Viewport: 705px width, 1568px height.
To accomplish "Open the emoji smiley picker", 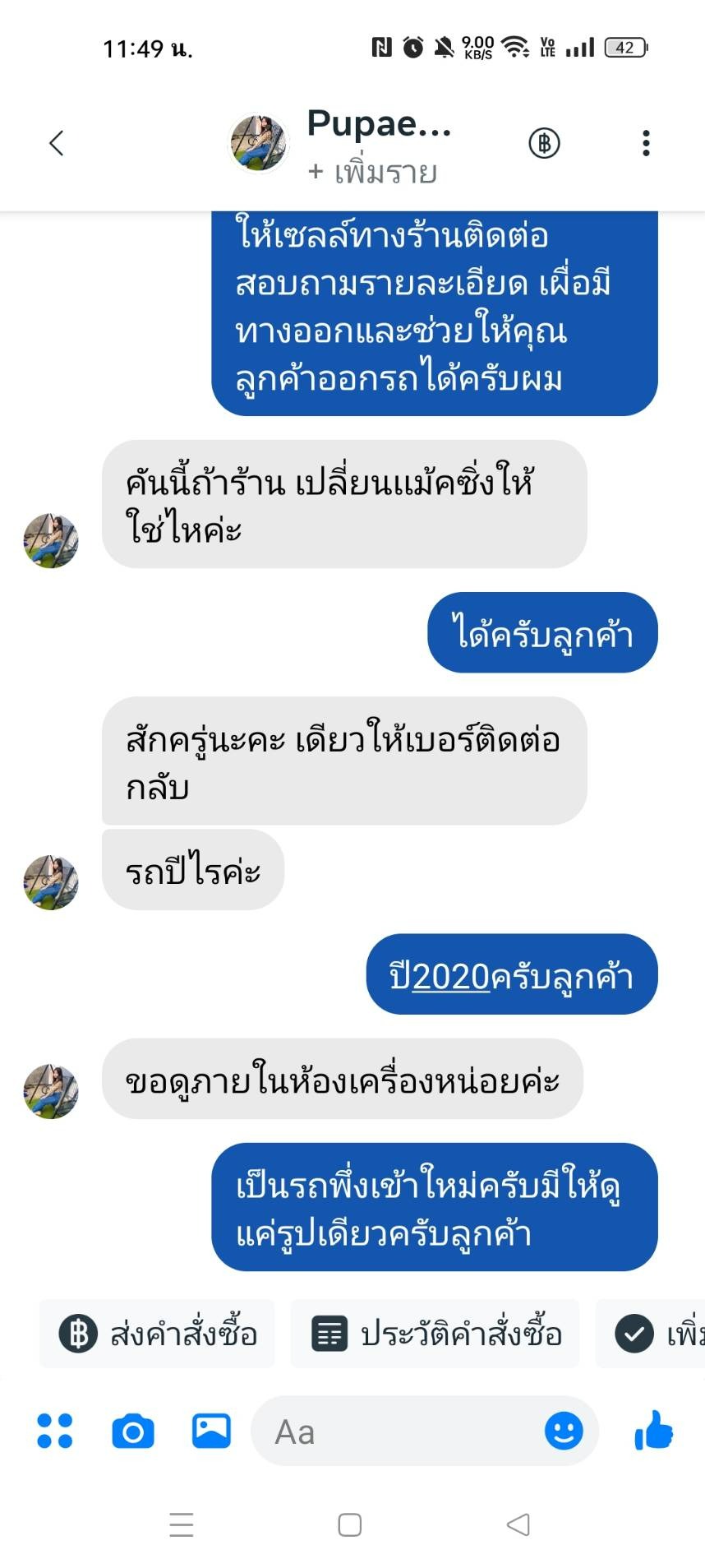I will (x=564, y=1431).
